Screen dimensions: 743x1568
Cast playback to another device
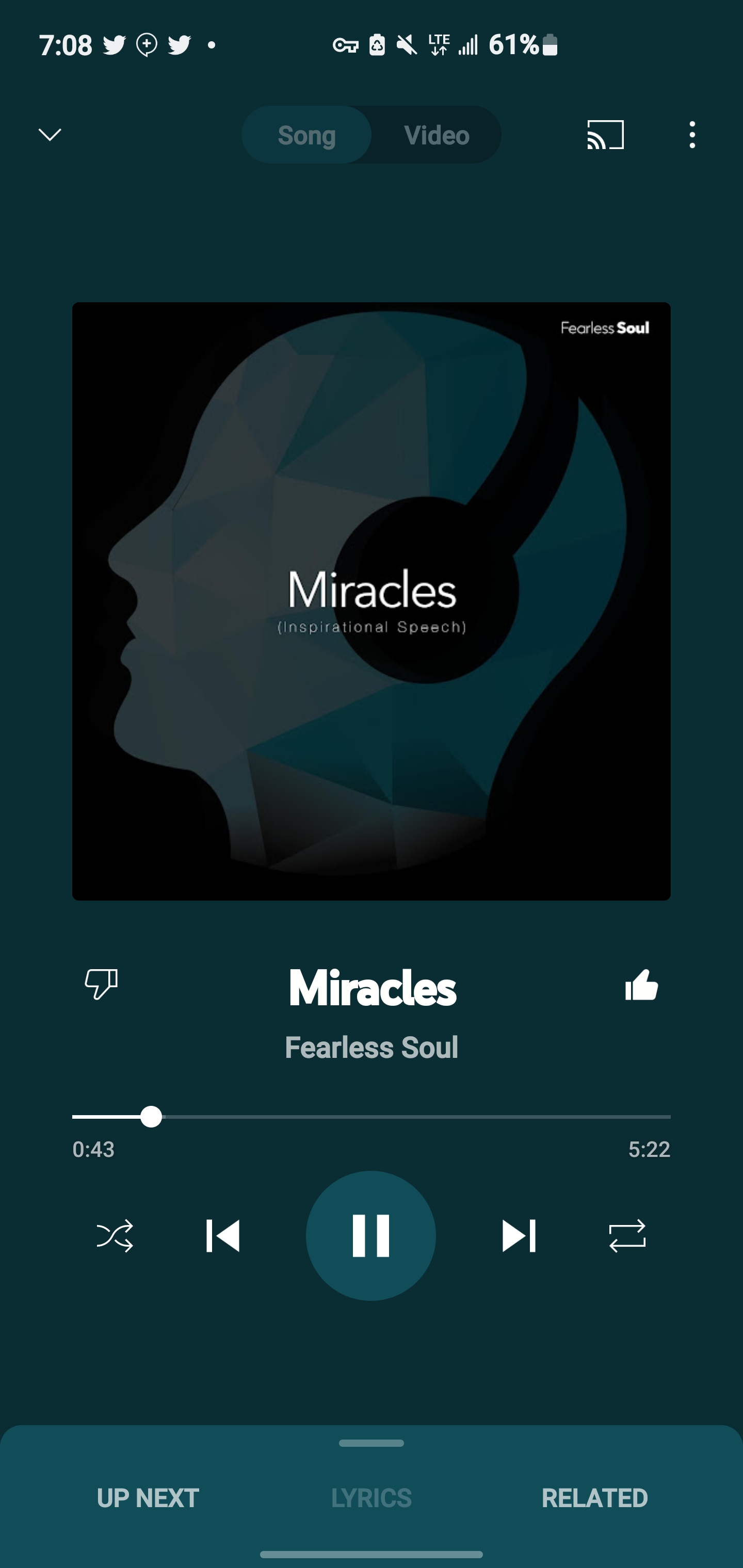[x=605, y=135]
